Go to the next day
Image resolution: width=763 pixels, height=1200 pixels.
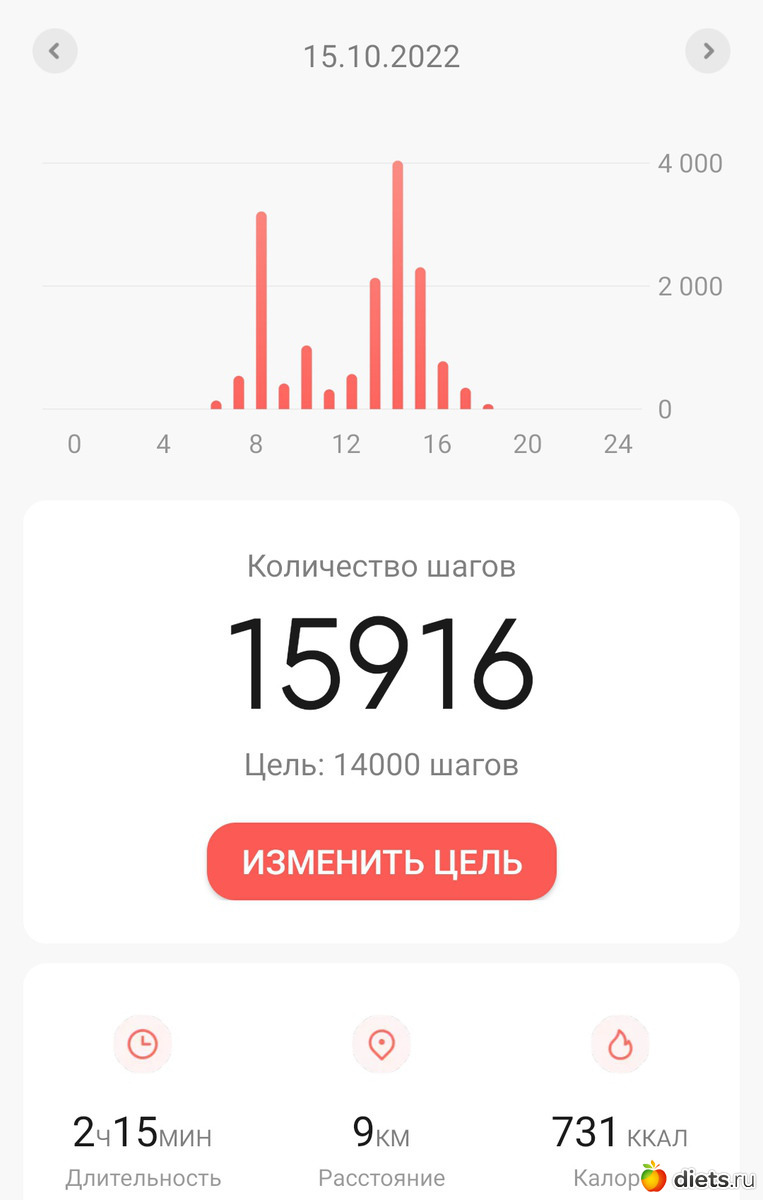[708, 51]
